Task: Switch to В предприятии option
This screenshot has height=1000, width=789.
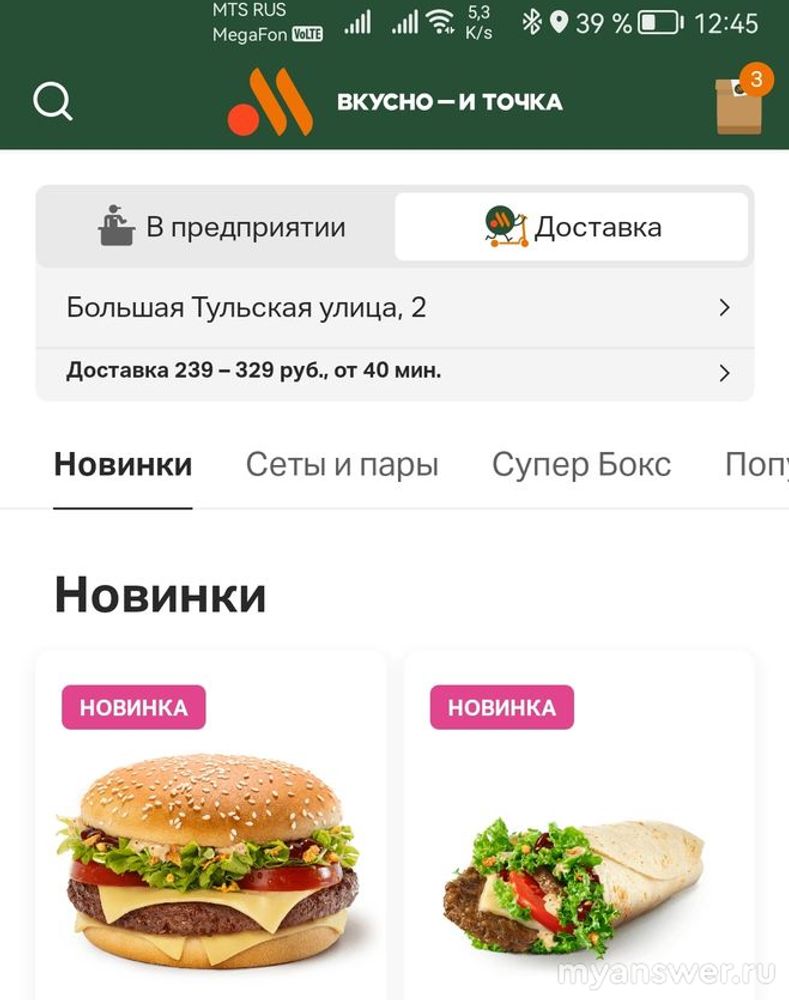Action: point(222,228)
